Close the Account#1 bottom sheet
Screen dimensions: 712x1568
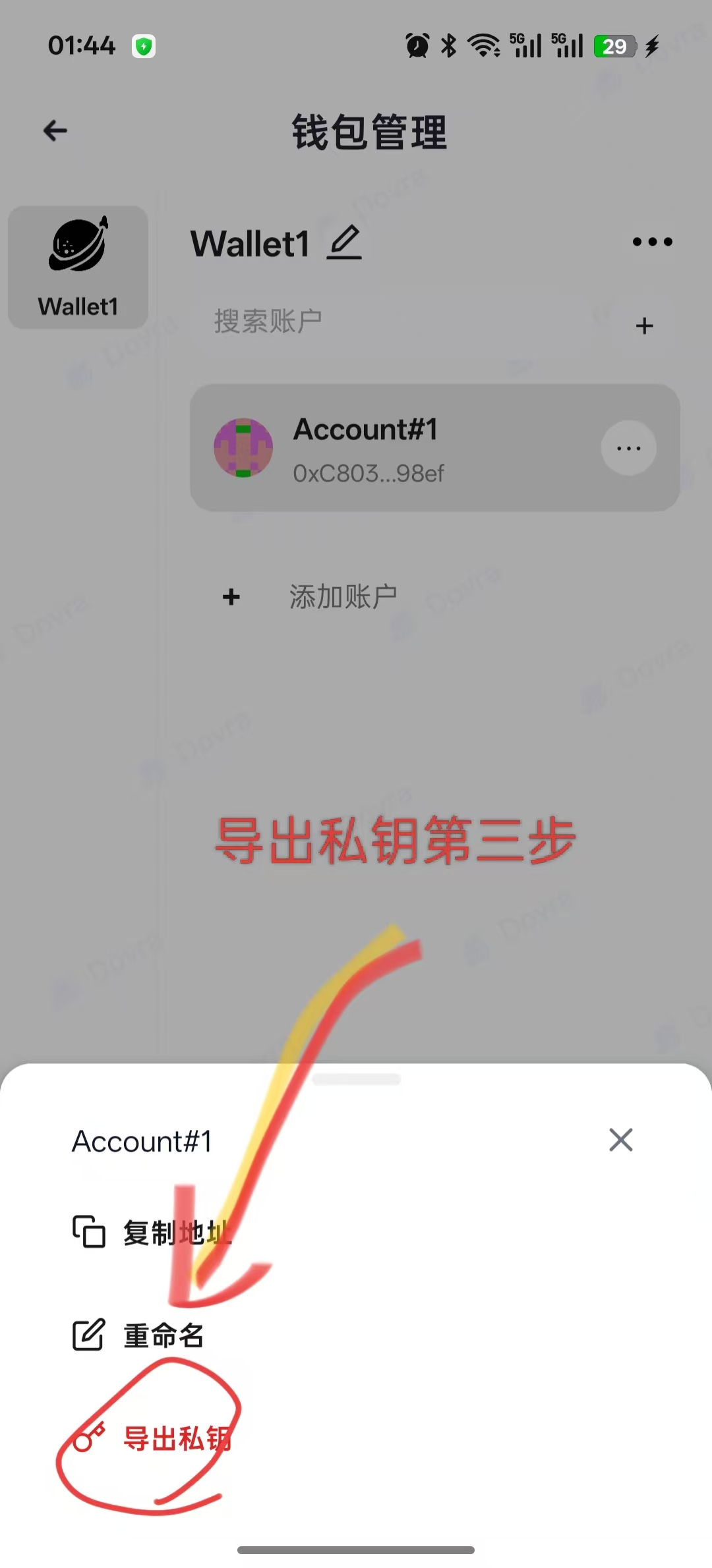click(x=620, y=1140)
